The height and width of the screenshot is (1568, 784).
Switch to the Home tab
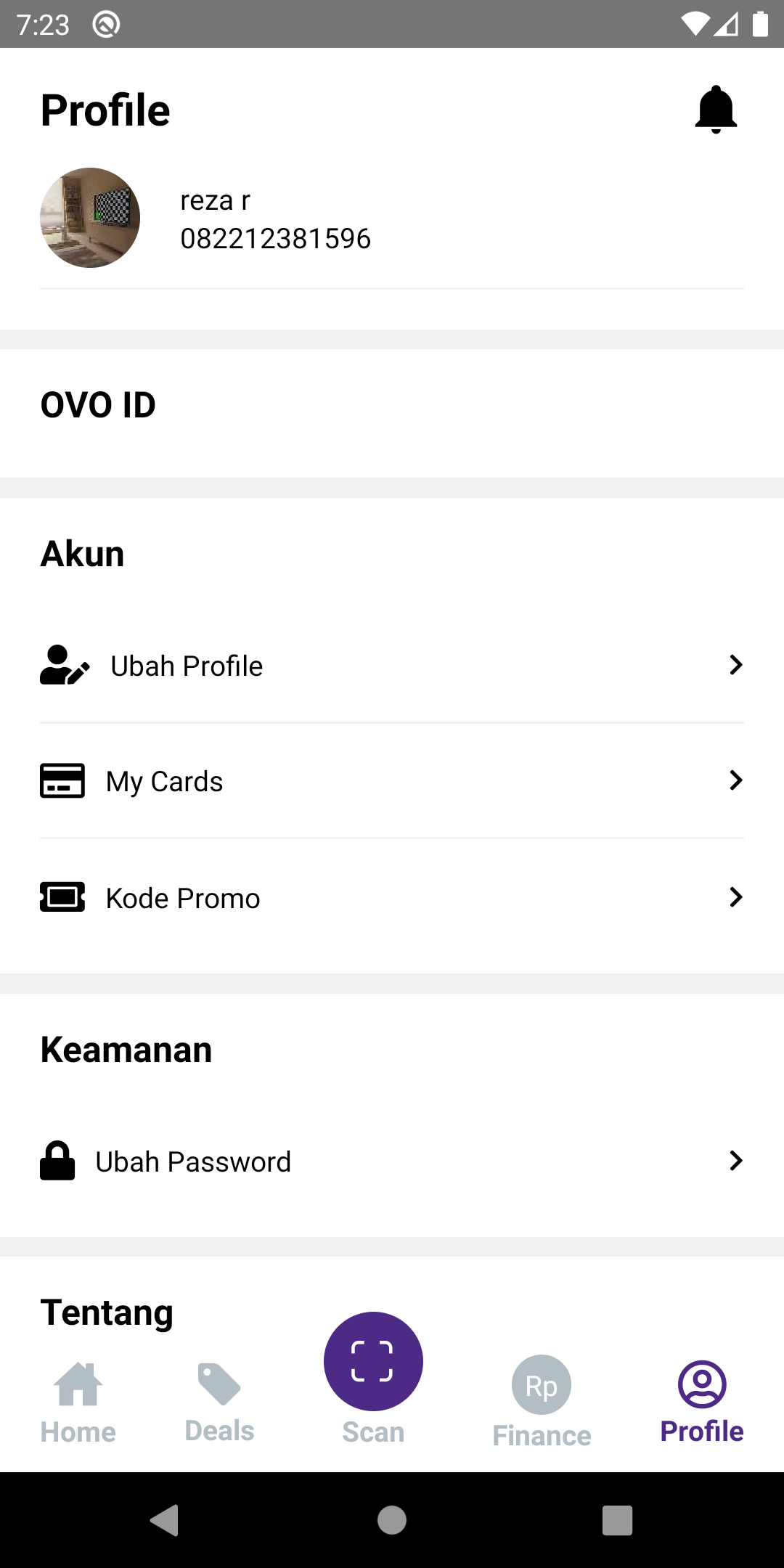(78, 1401)
